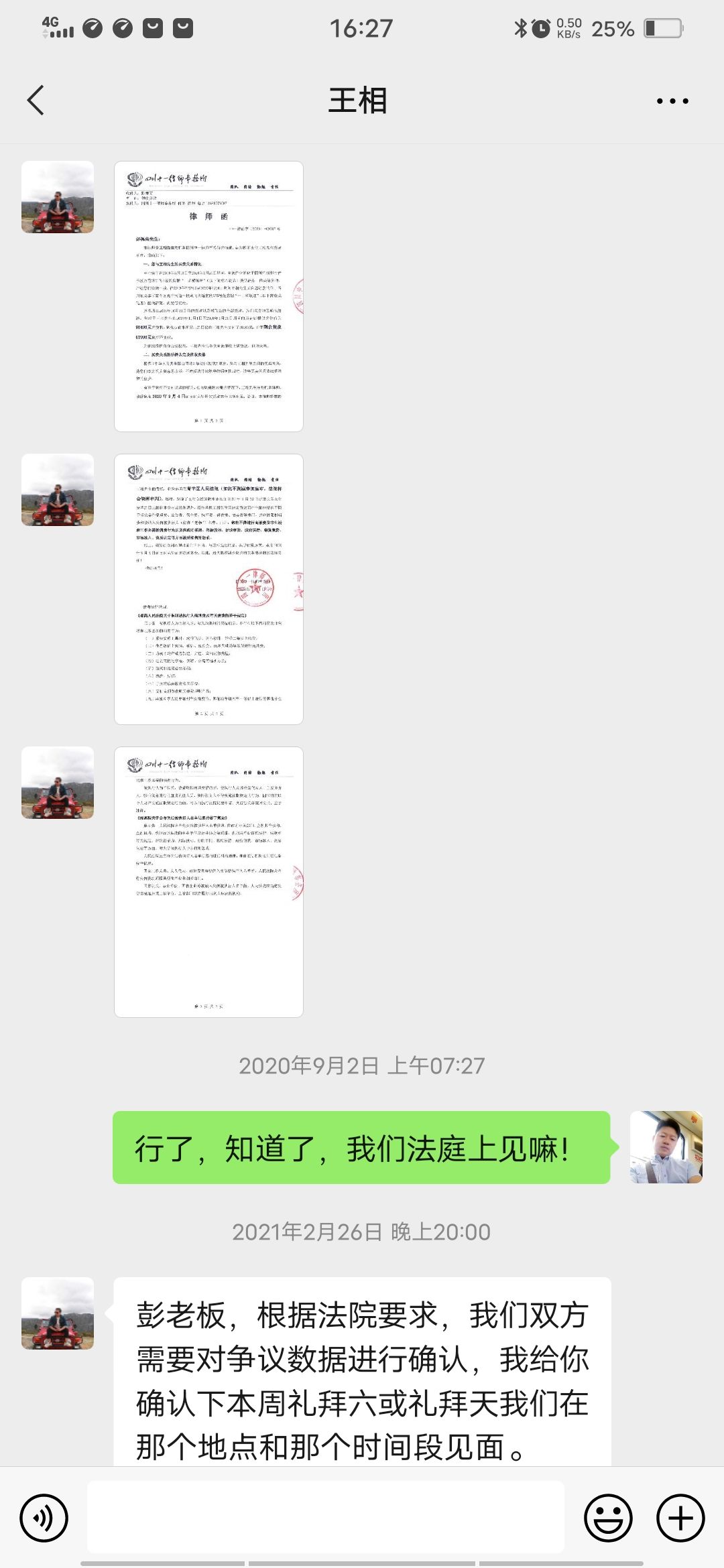Image resolution: width=724 pixels, height=1568 pixels.
Task: Open the third half-blank letter page image
Action: tap(208, 882)
